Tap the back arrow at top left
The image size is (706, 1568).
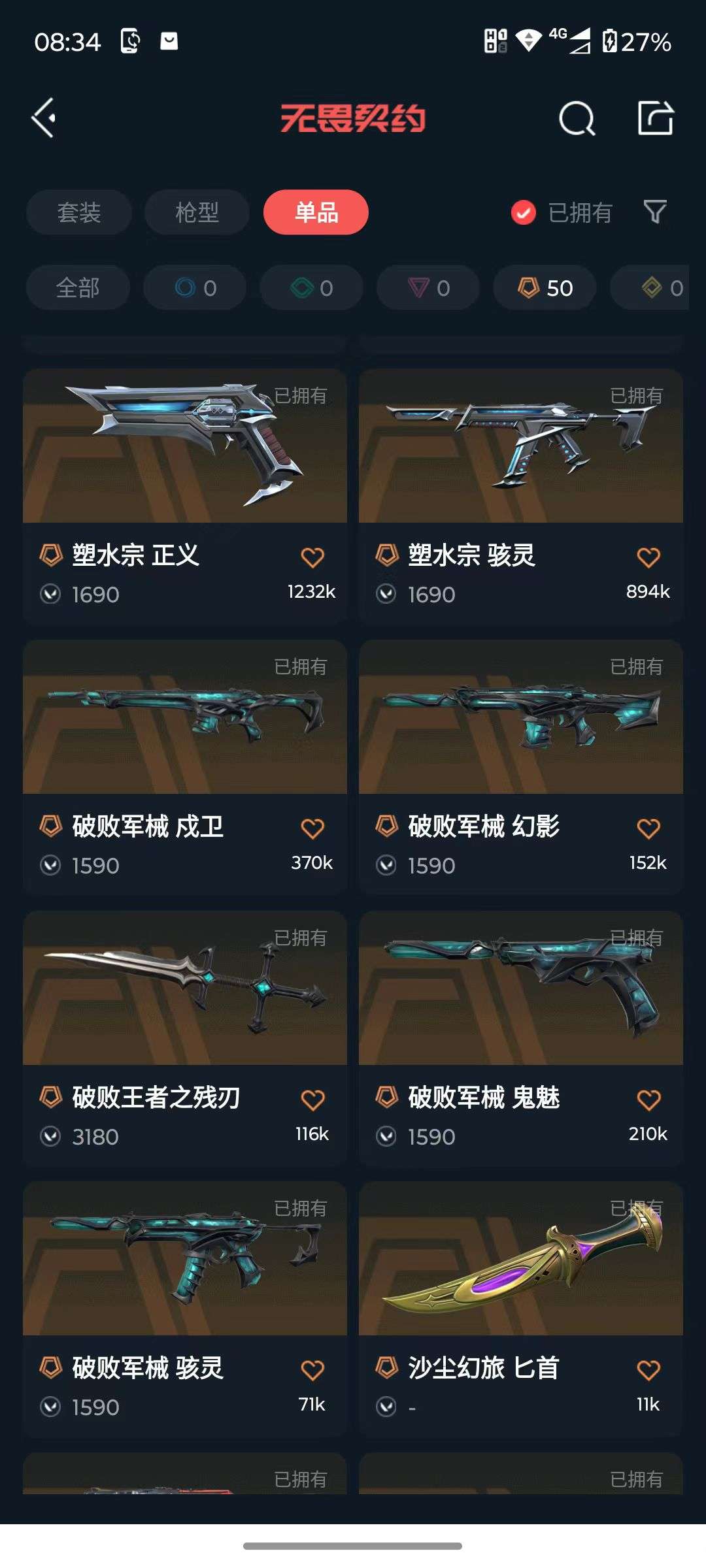(43, 118)
